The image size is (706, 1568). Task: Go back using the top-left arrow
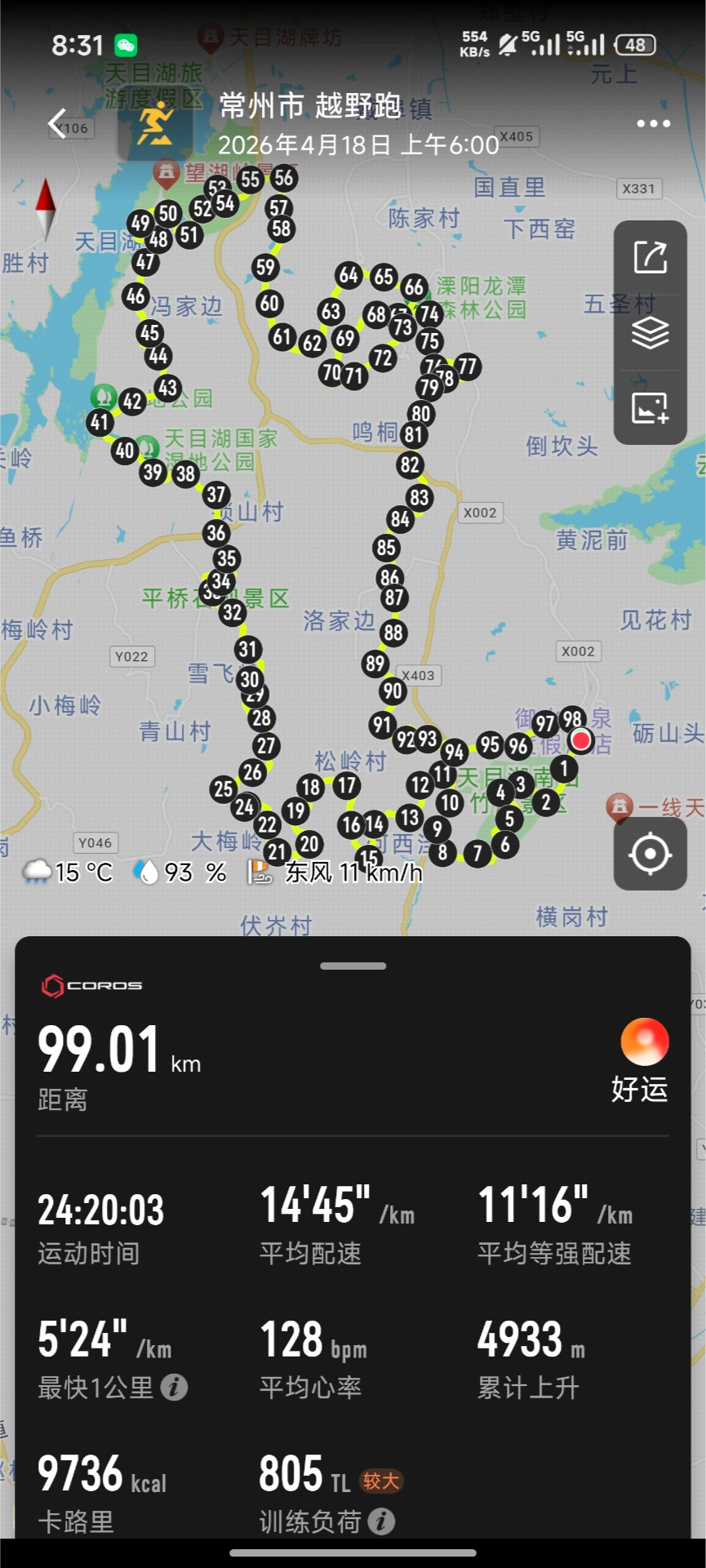tap(57, 124)
